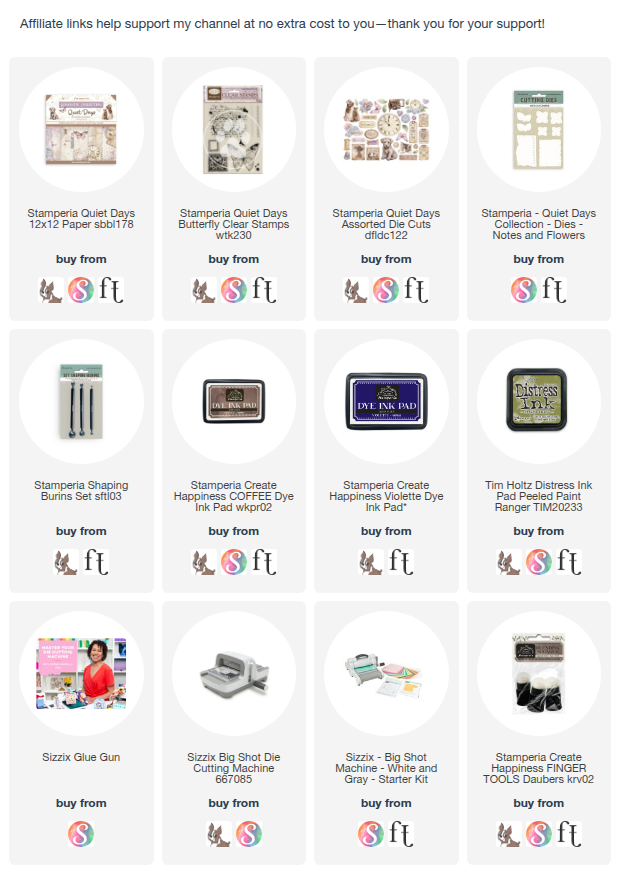Open the Quiet Days Butterfly Clear Stamps product
The image size is (620, 886).
point(234,124)
